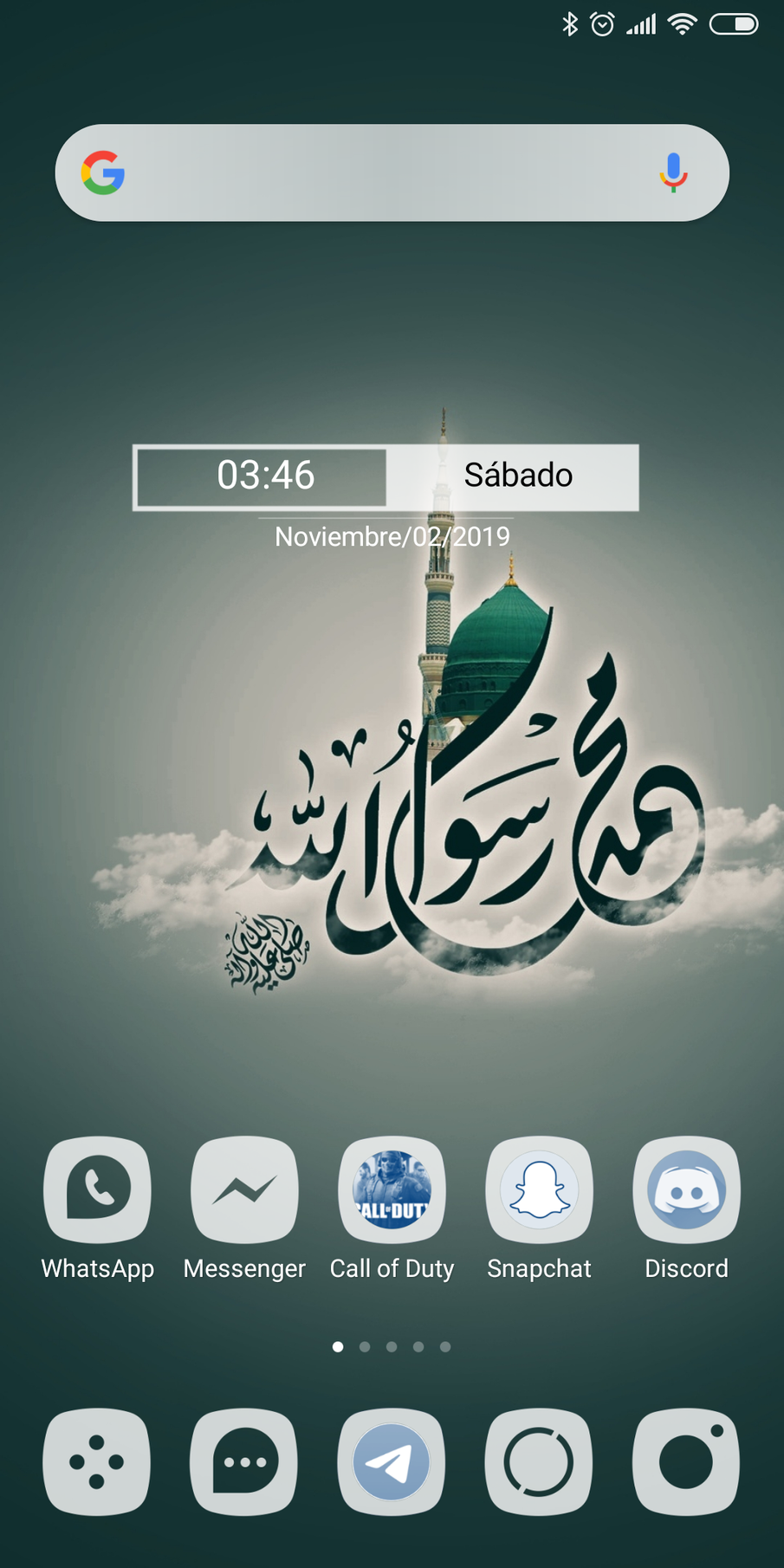This screenshot has height=1568, width=784.
Task: Open the game controller dock icon
Action: (97, 1462)
